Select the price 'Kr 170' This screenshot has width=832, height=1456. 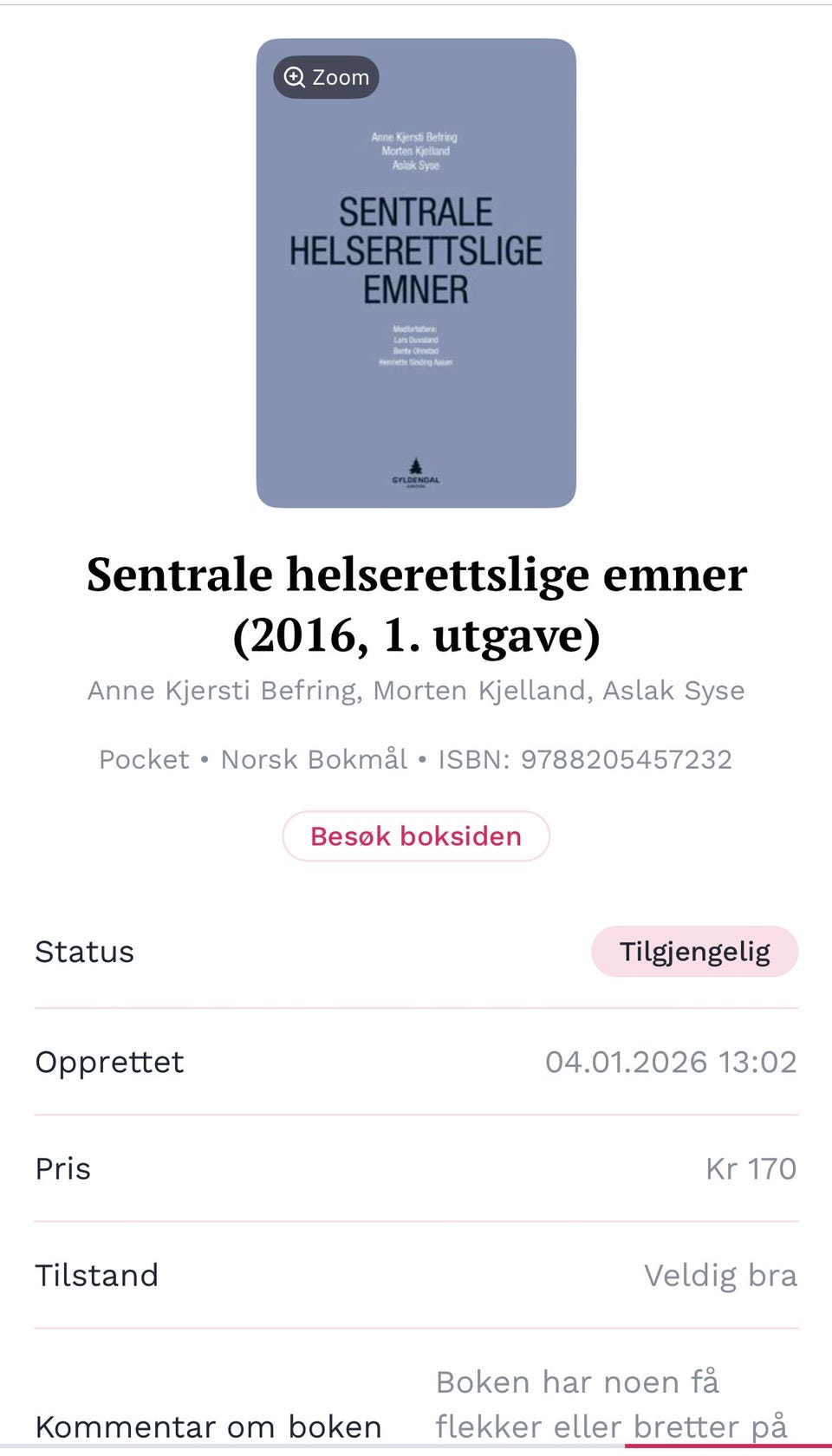751,1168
